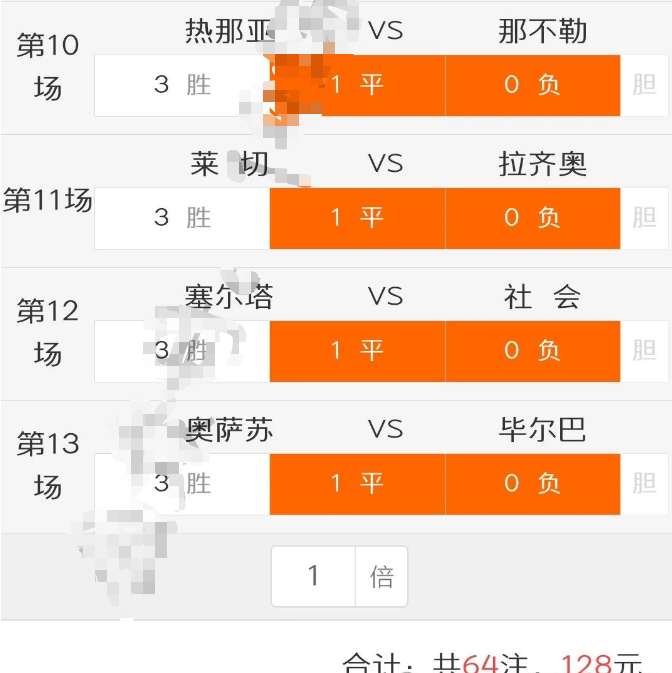
Task: Mark 胆 for match 第13场
Action: [644, 484]
